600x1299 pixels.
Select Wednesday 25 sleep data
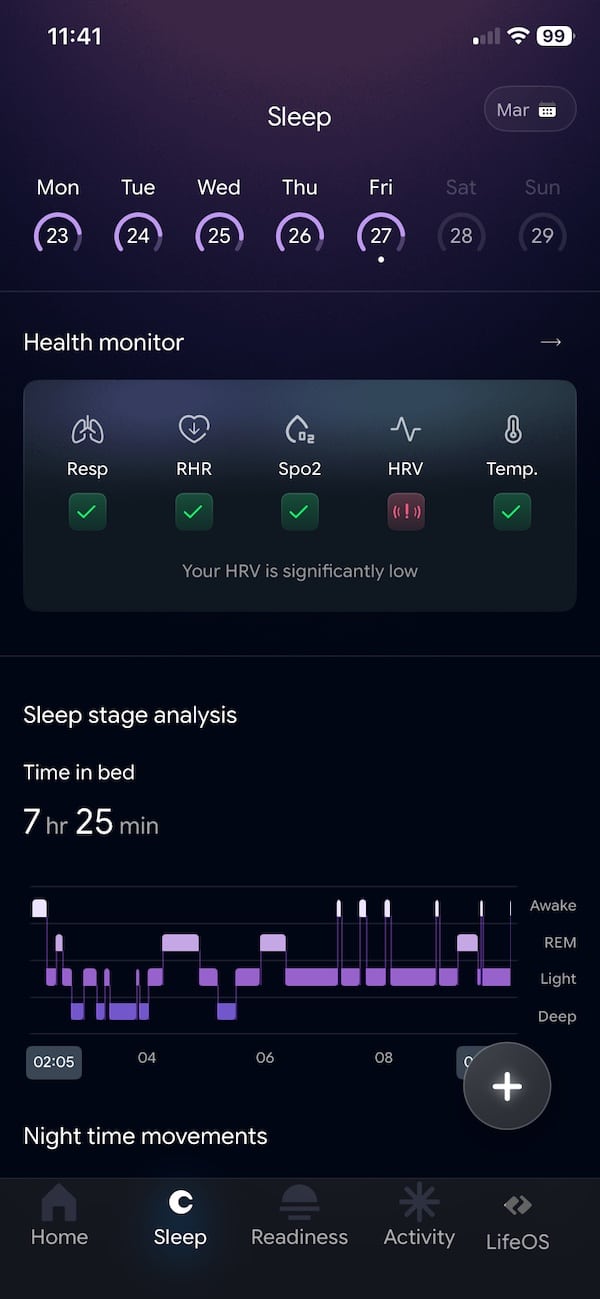[219, 235]
